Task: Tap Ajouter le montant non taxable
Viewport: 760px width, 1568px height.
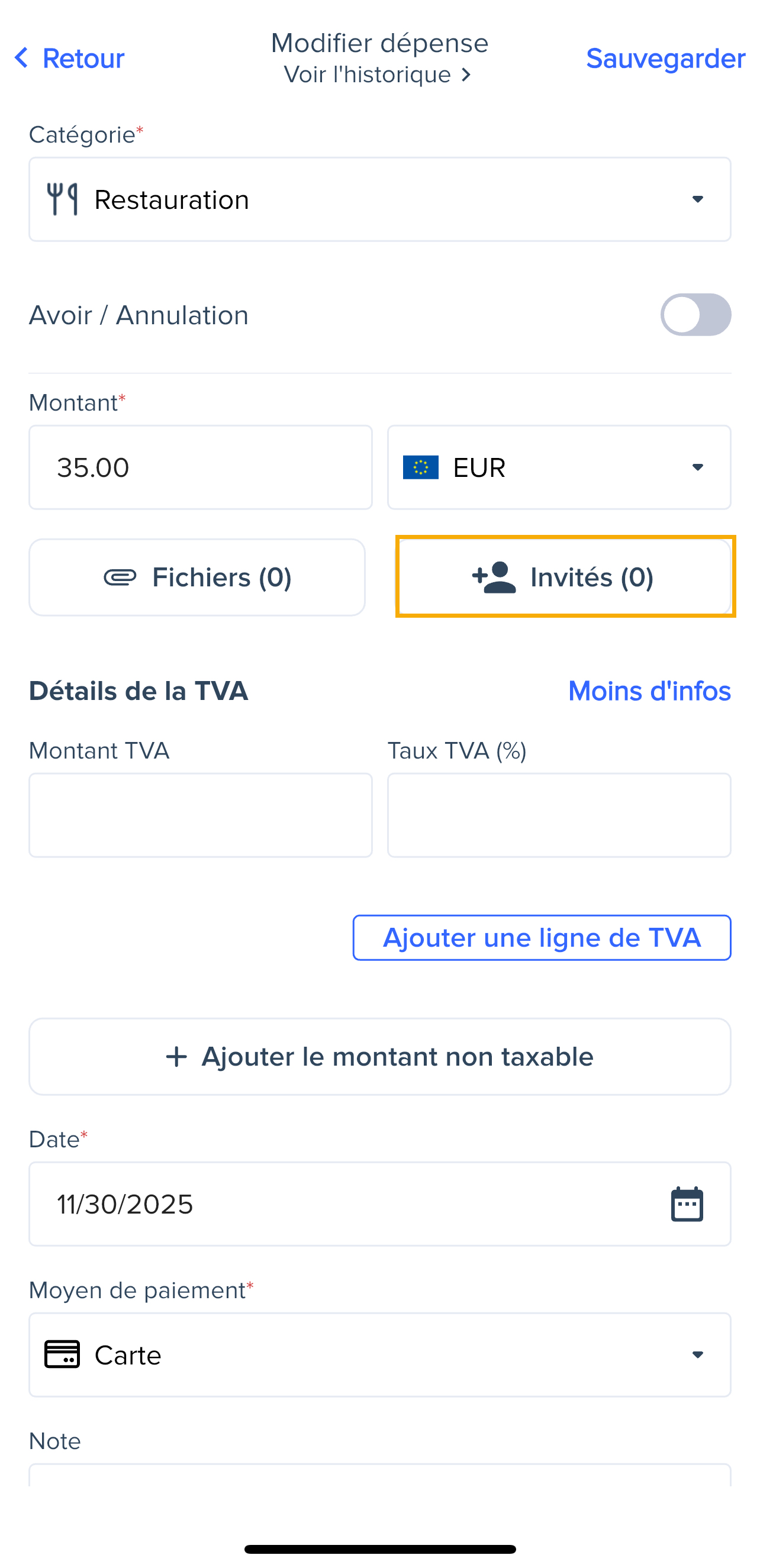Action: (379, 1056)
